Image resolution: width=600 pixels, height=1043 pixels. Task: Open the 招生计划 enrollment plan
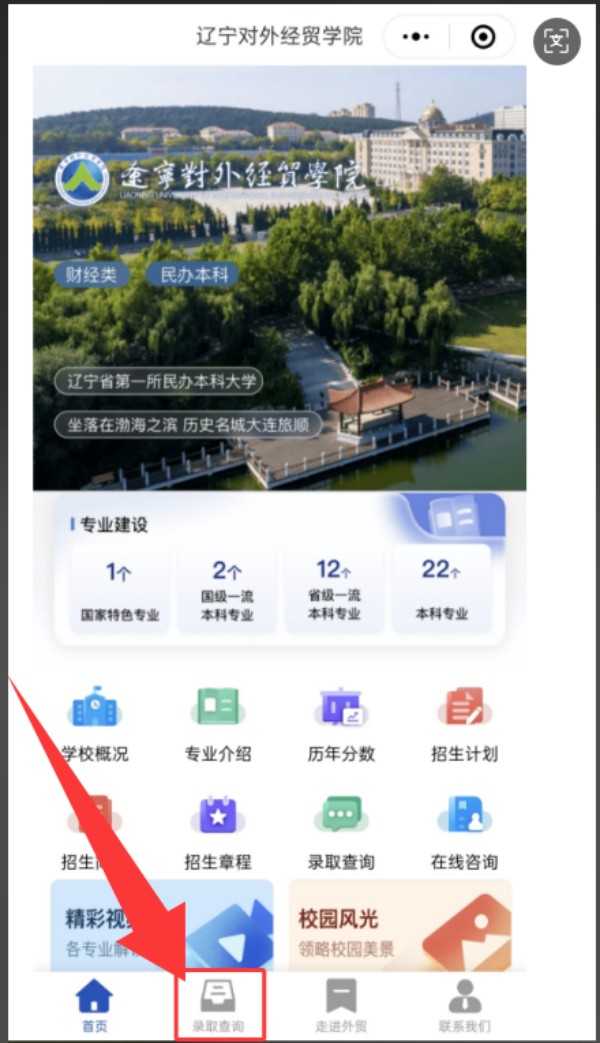click(464, 724)
